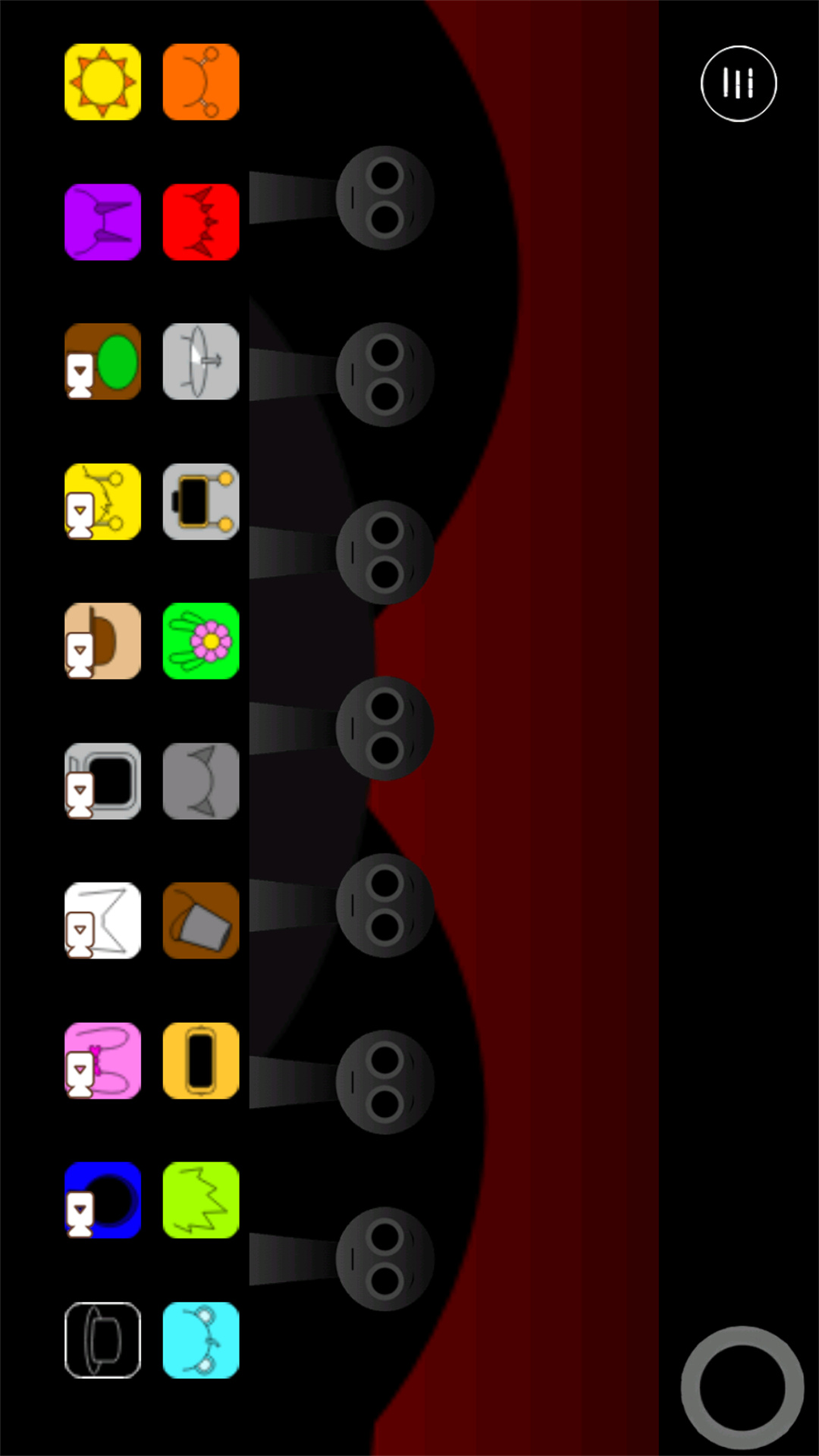Select the tan icon with brown half-dome
819x1456 pixels.
[102, 641]
